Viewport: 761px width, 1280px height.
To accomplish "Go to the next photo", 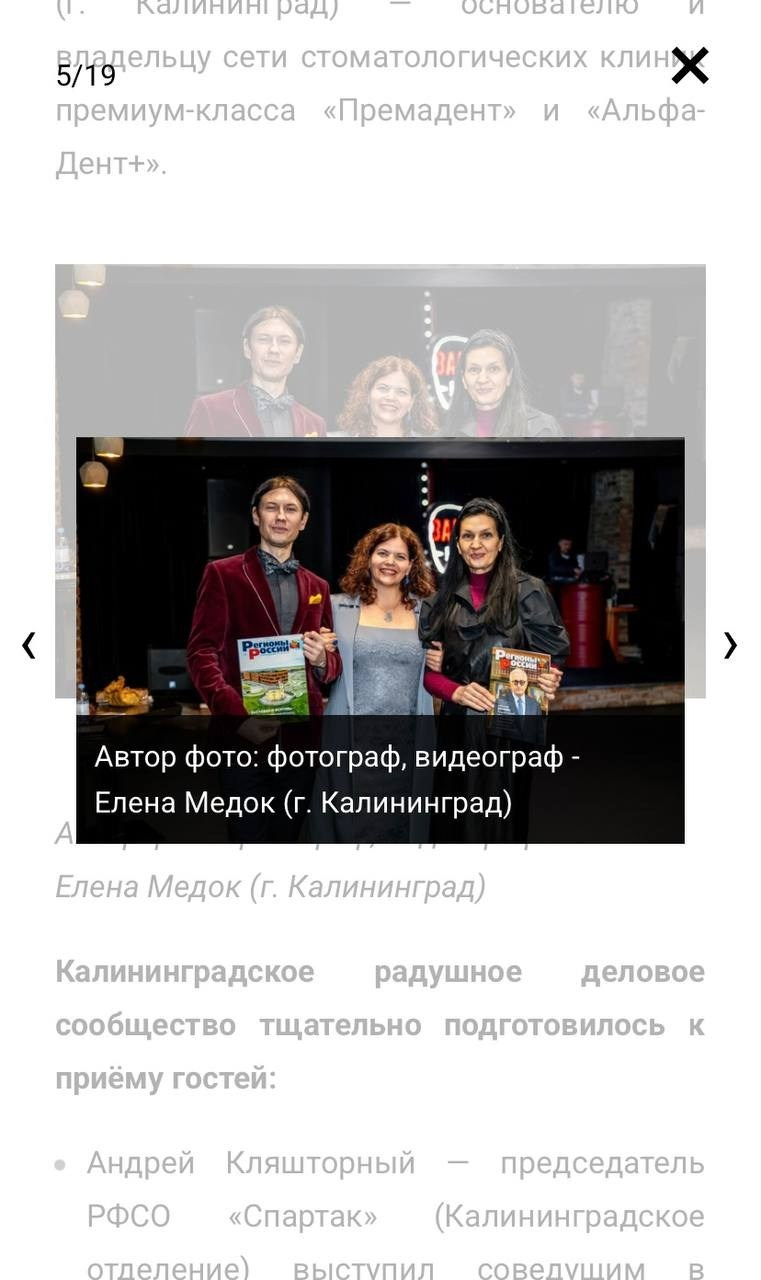I will (730, 646).
